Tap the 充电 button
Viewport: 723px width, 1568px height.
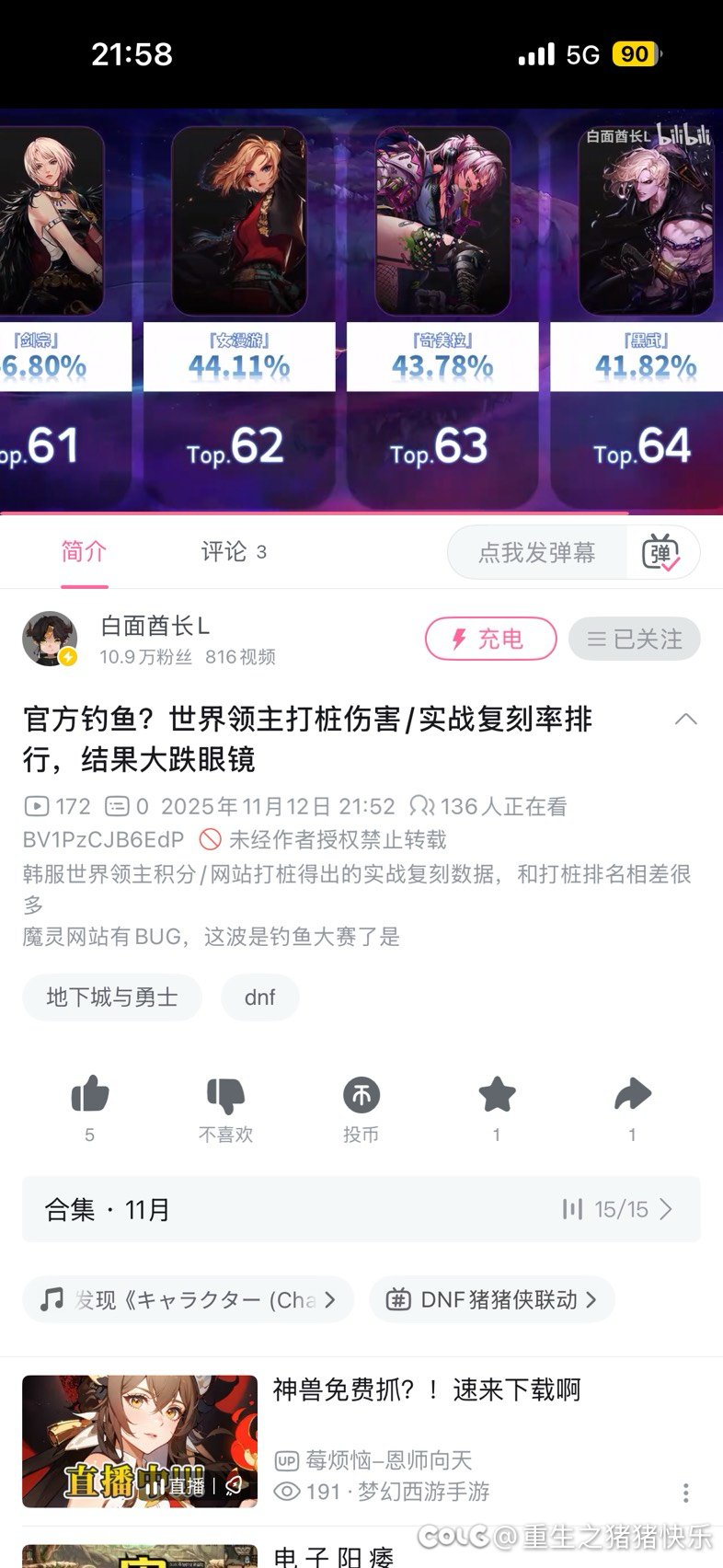pyautogui.click(x=490, y=639)
